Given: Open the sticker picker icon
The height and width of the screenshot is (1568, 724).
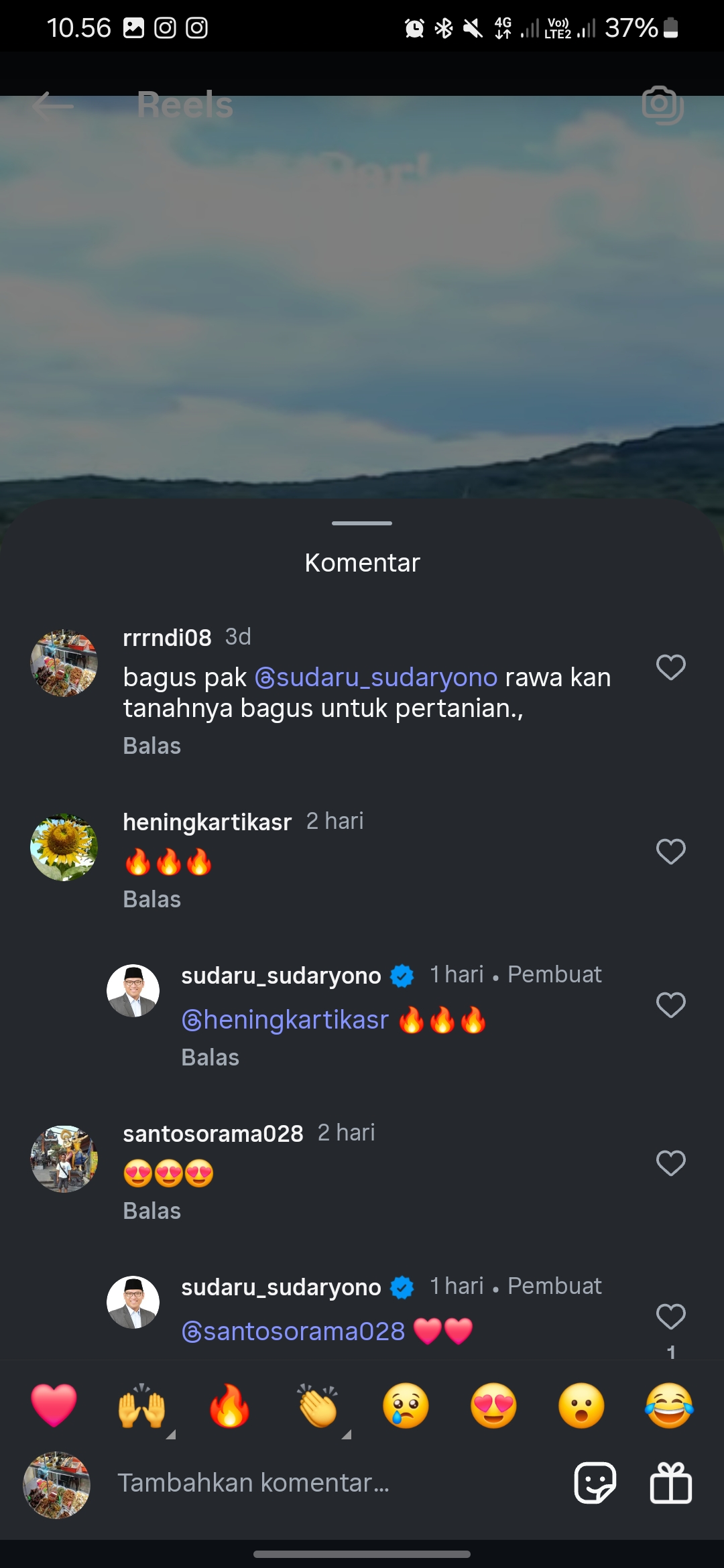Looking at the screenshot, I should [x=595, y=1483].
